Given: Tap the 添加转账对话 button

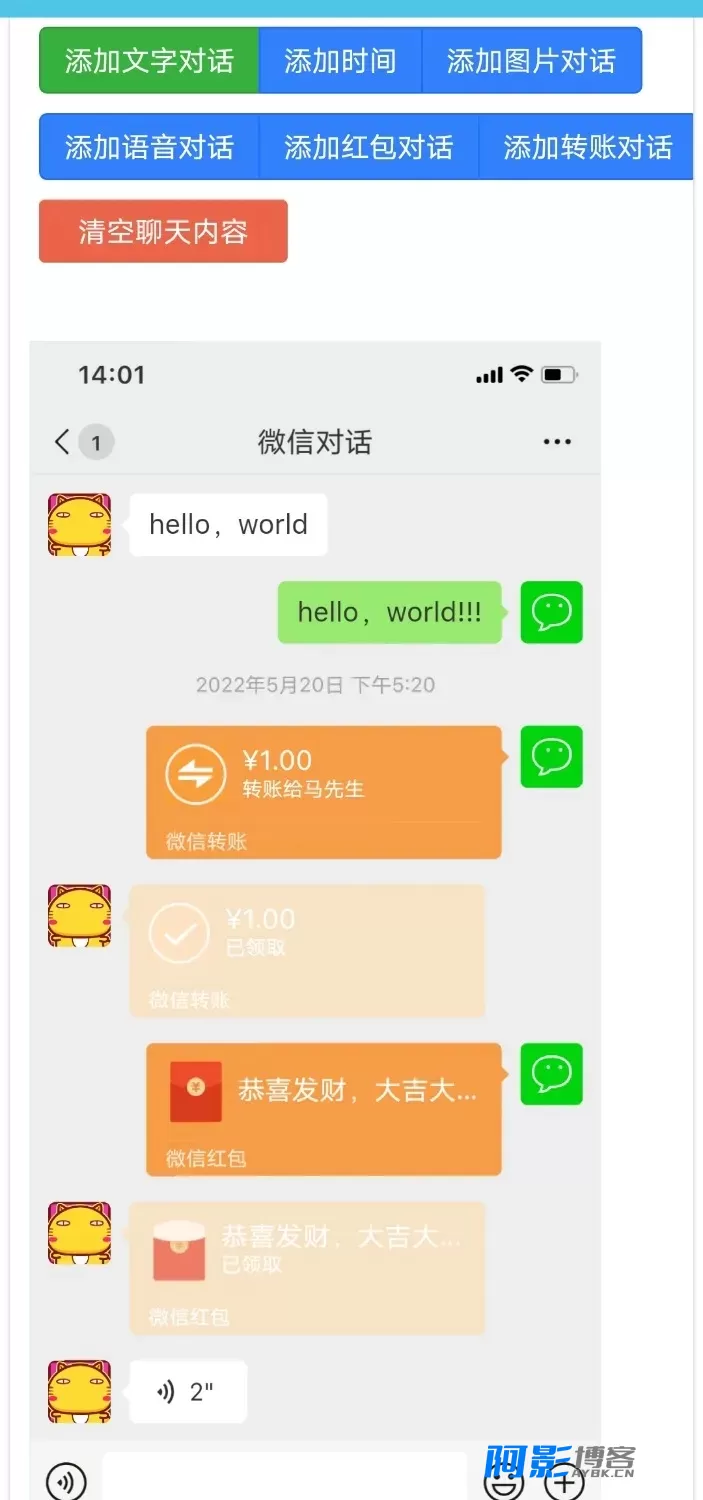Looking at the screenshot, I should (587, 147).
